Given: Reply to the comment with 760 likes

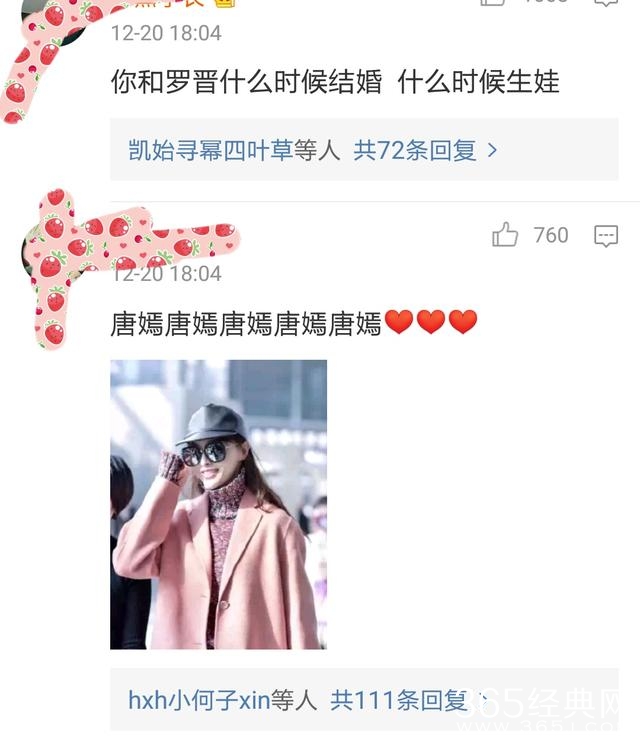Looking at the screenshot, I should [x=606, y=236].
